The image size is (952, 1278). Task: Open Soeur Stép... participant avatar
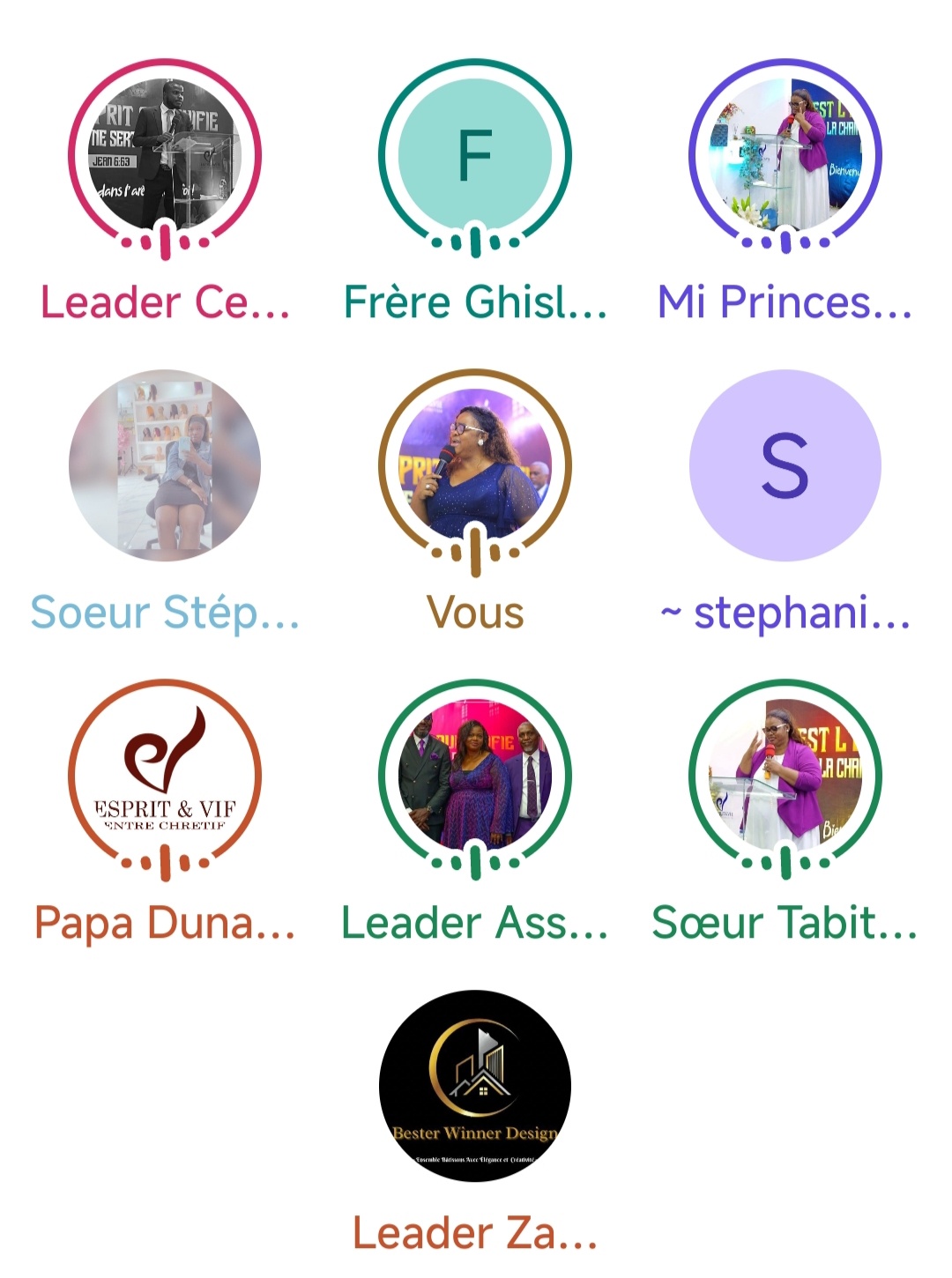tap(165, 465)
